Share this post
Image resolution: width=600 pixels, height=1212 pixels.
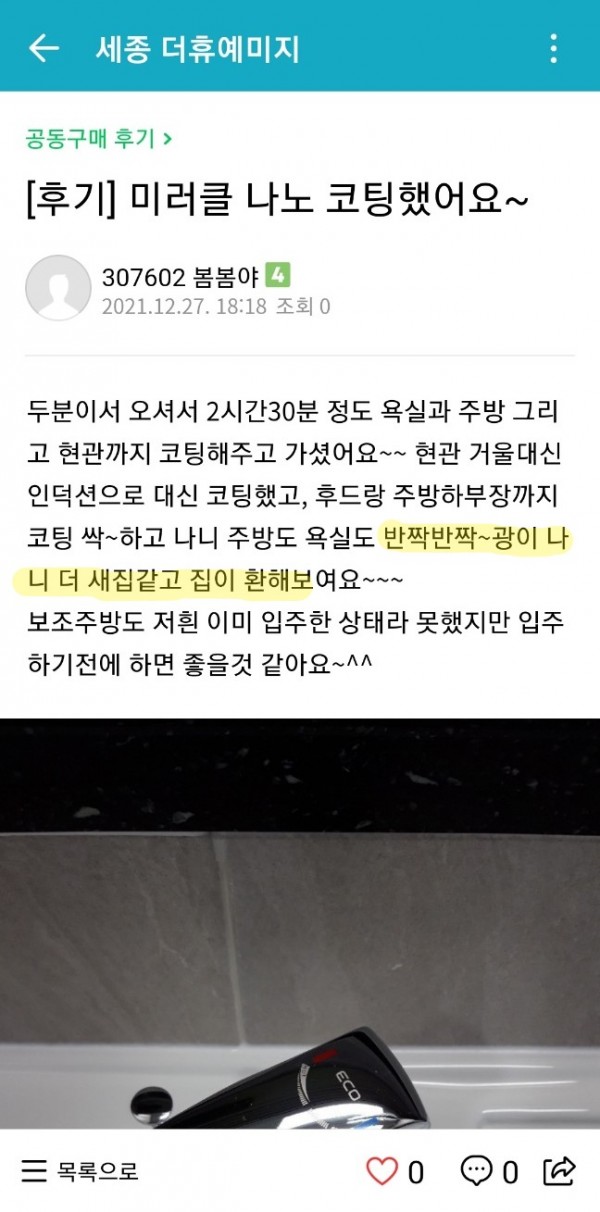pyautogui.click(x=559, y=1171)
